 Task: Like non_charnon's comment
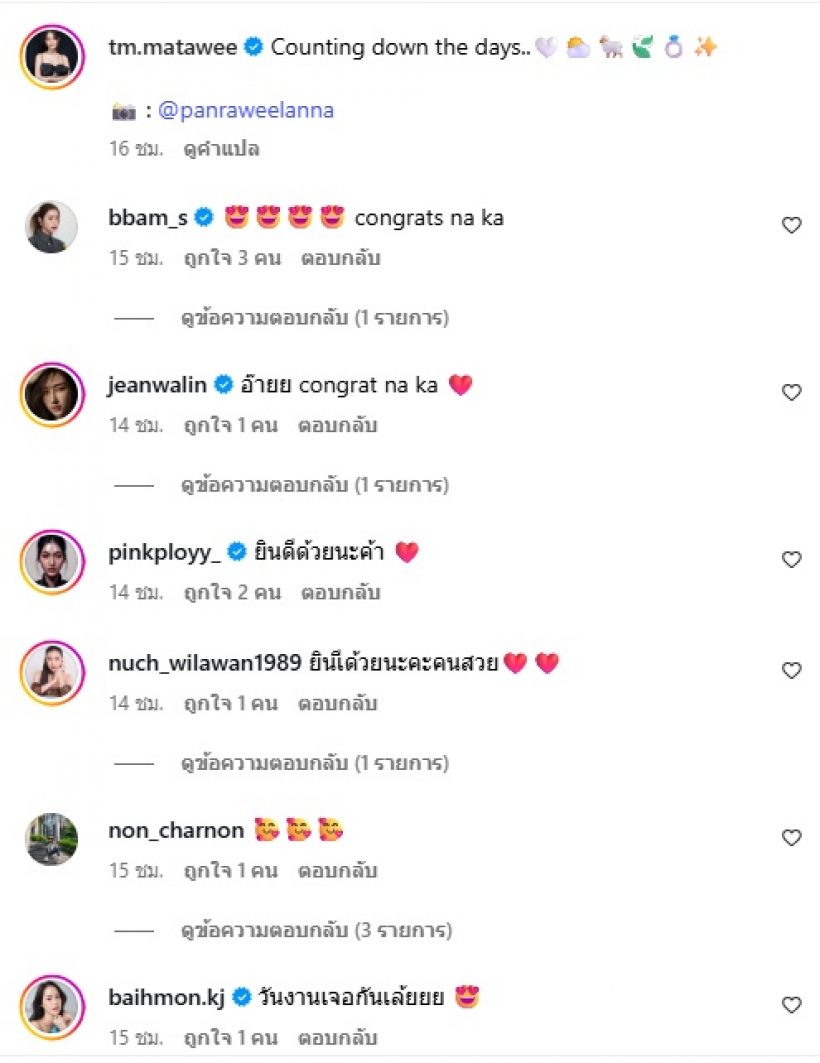coord(791,838)
